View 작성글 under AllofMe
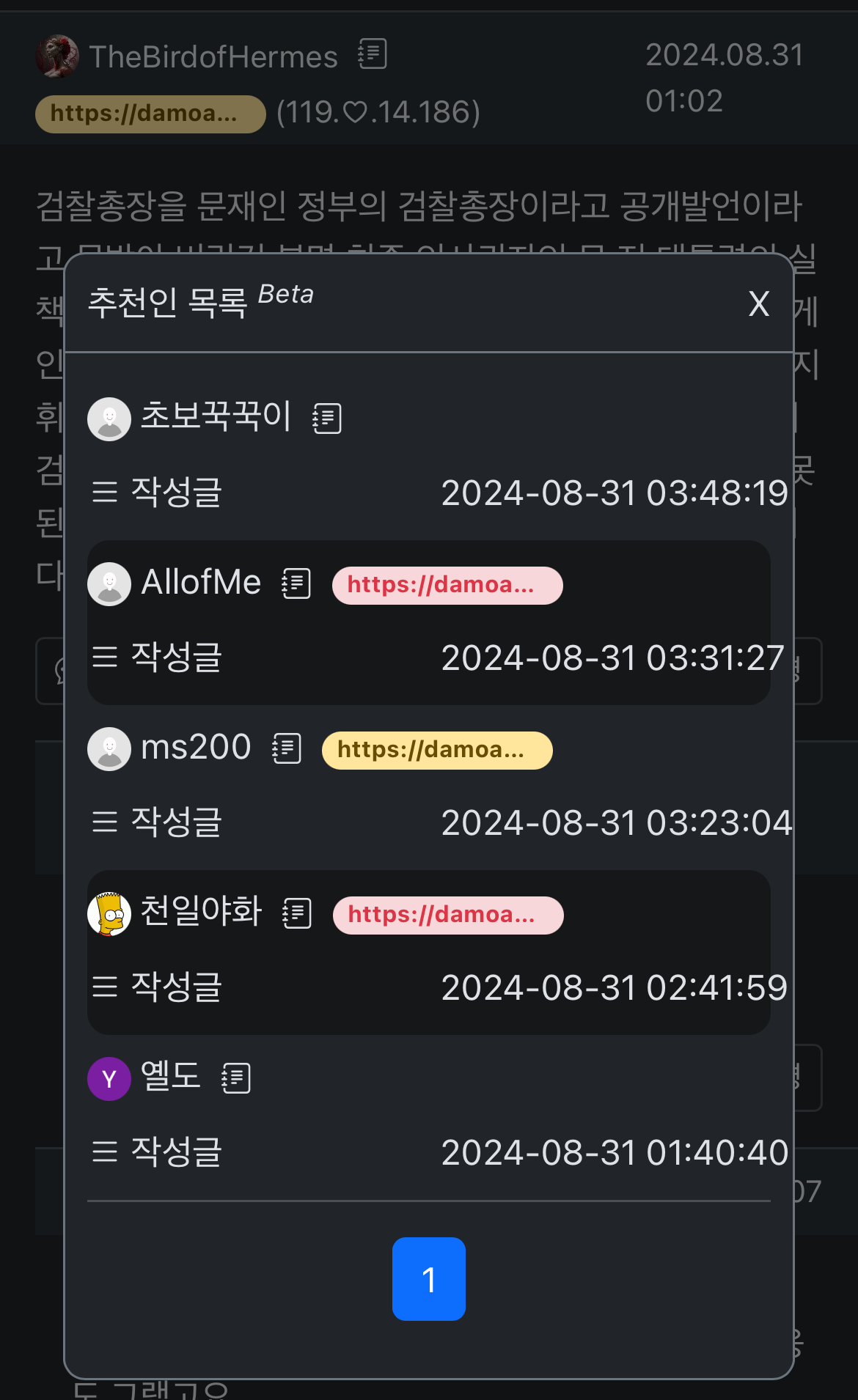 point(157,657)
